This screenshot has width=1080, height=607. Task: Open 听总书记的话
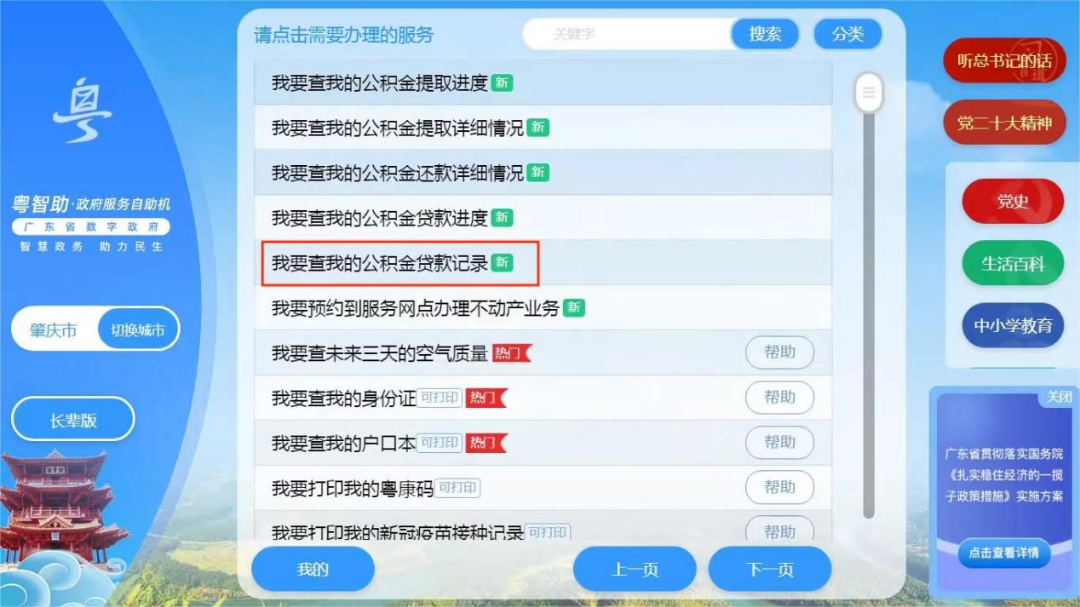(x=1004, y=60)
